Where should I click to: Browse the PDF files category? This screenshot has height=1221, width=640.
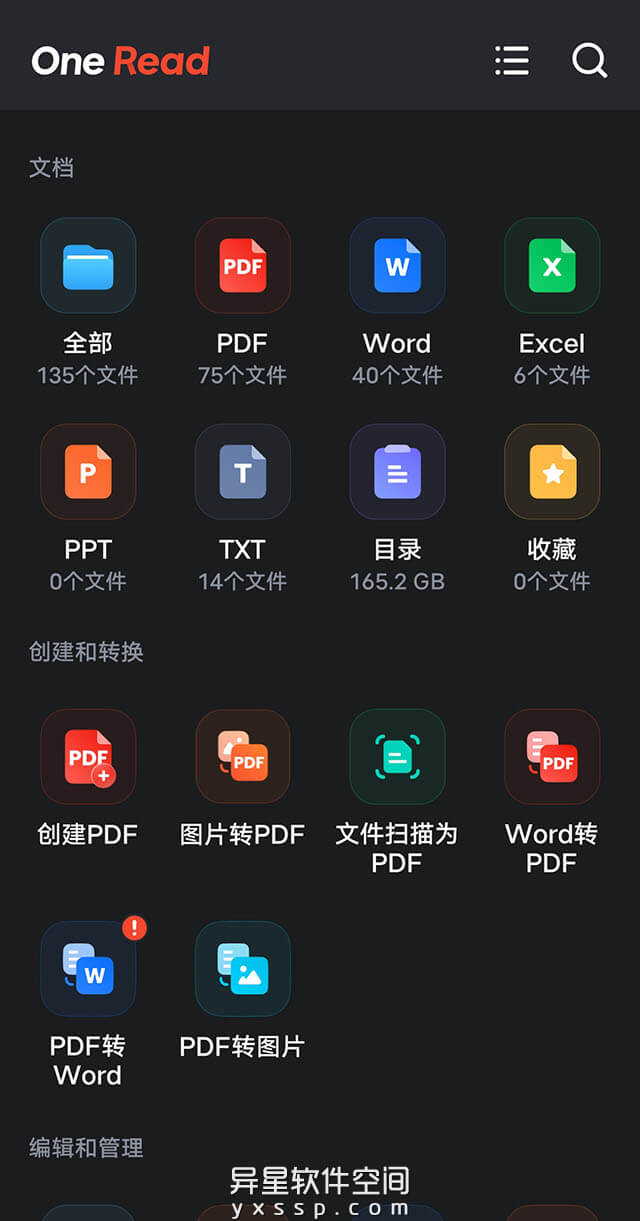coord(243,266)
